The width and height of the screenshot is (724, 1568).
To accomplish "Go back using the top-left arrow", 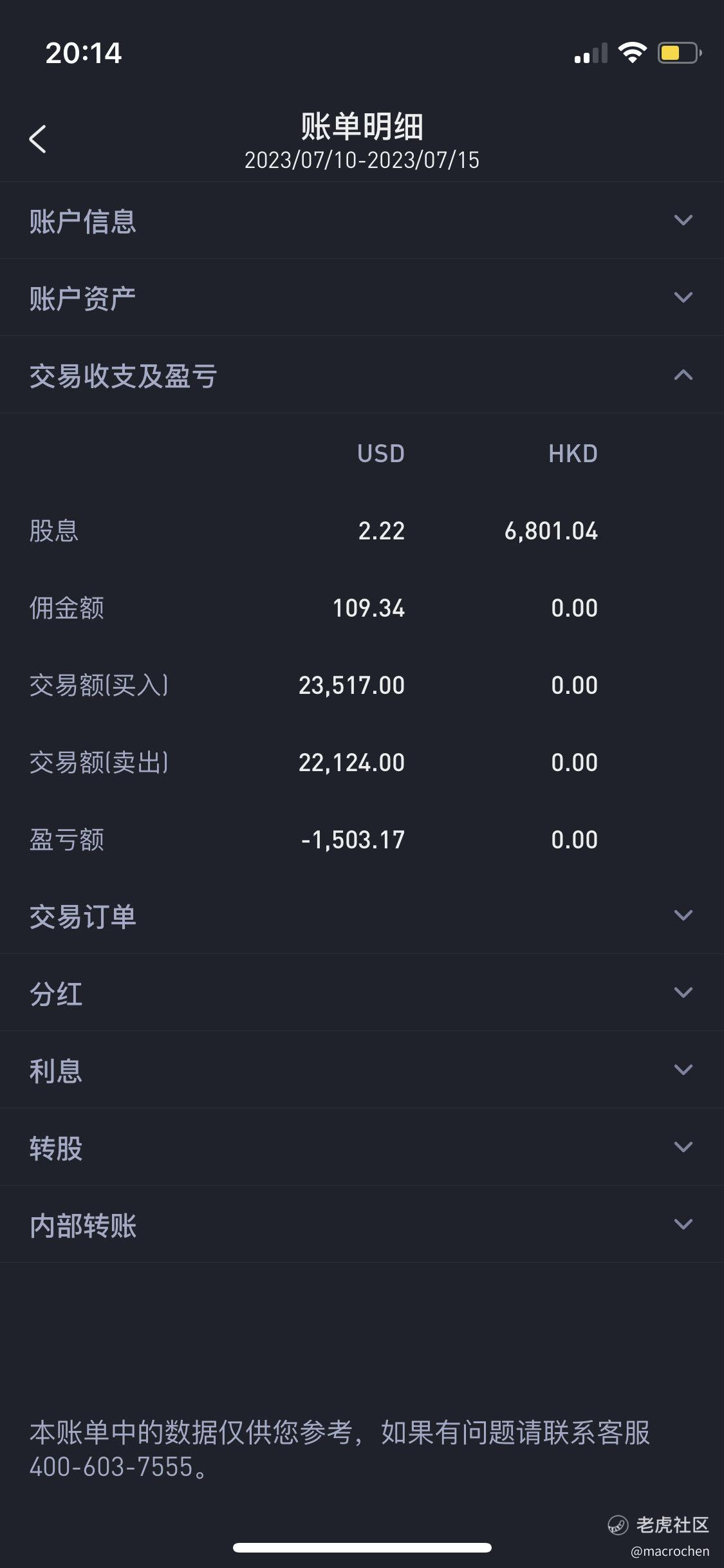I will tap(37, 139).
